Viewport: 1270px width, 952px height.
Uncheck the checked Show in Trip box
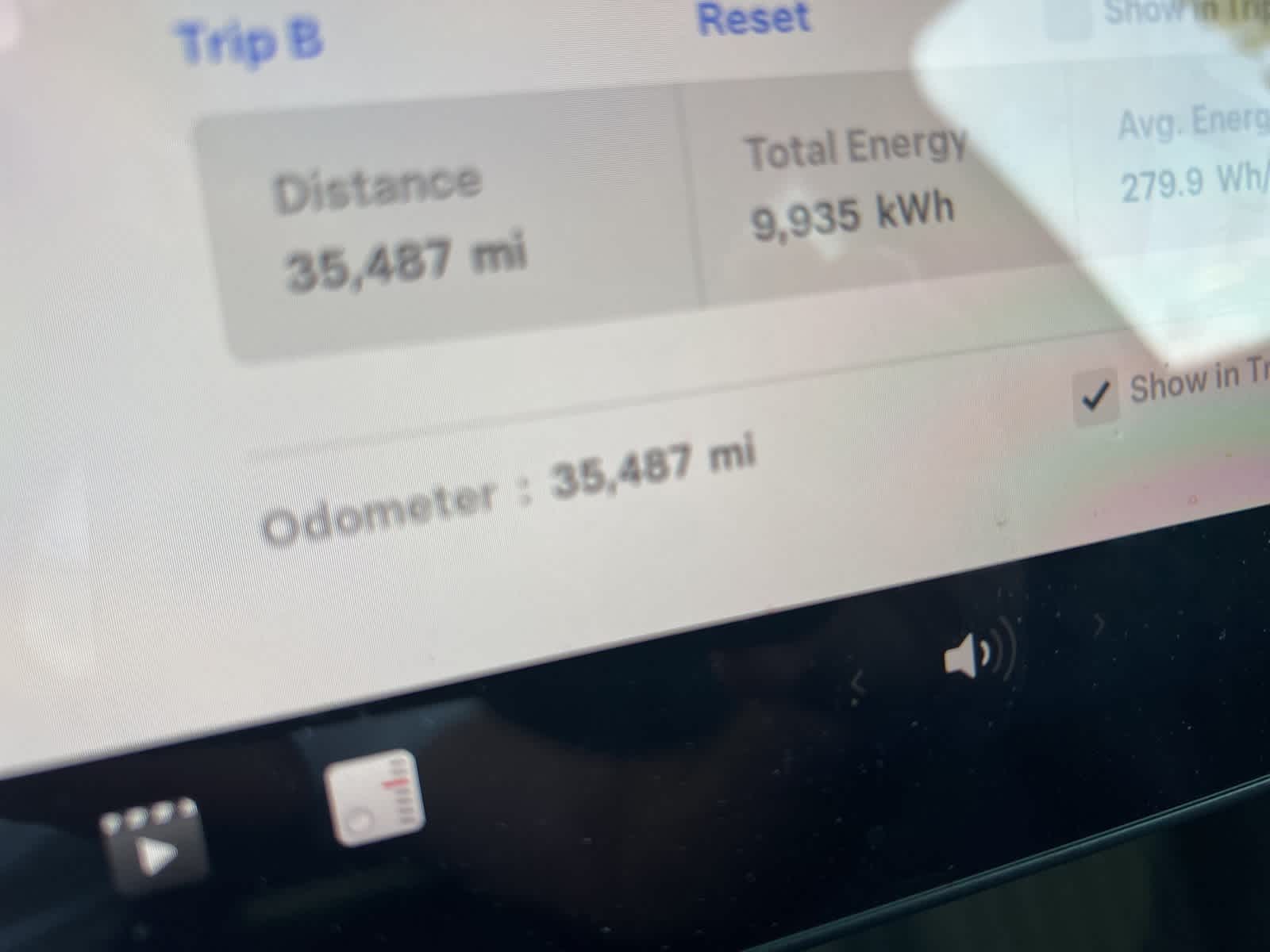[1095, 398]
